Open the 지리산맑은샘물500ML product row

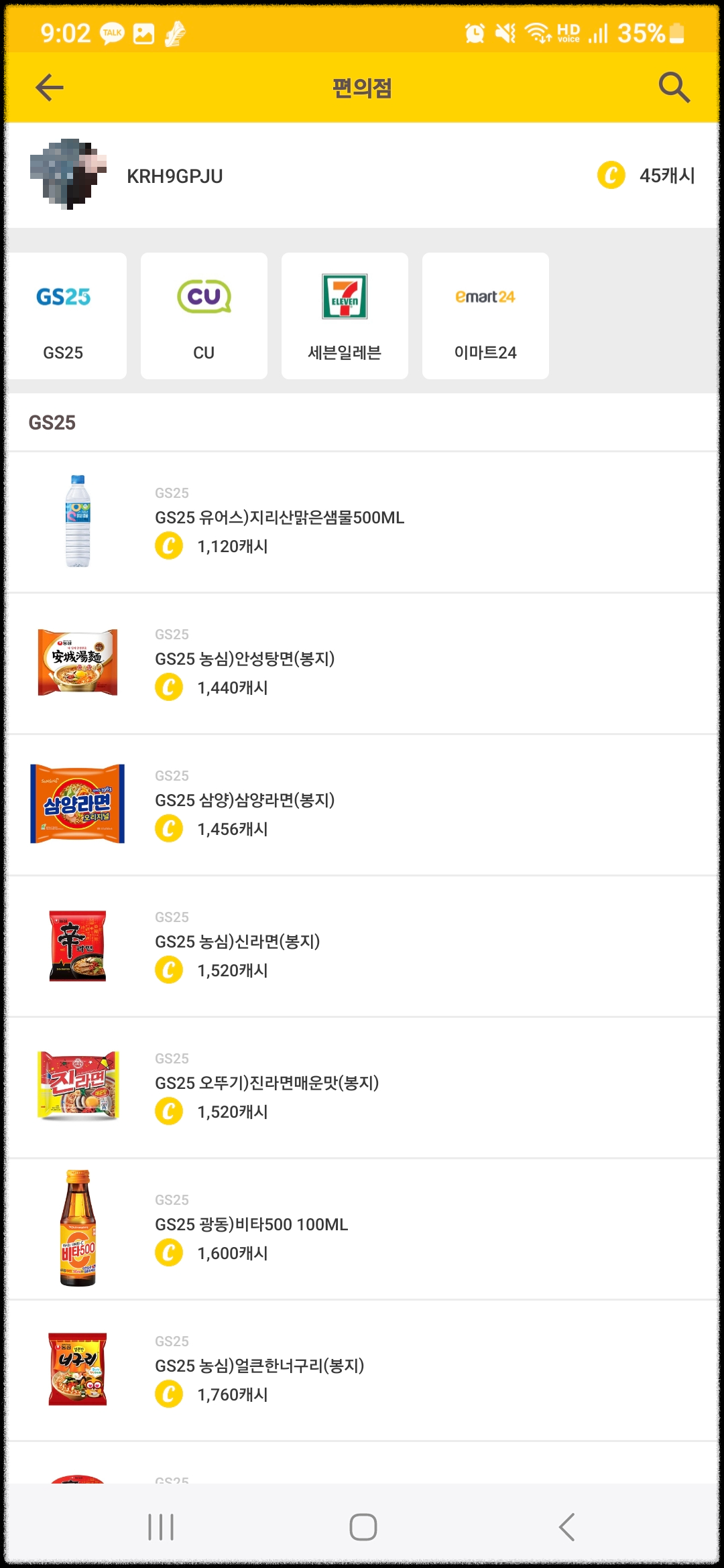(362, 522)
